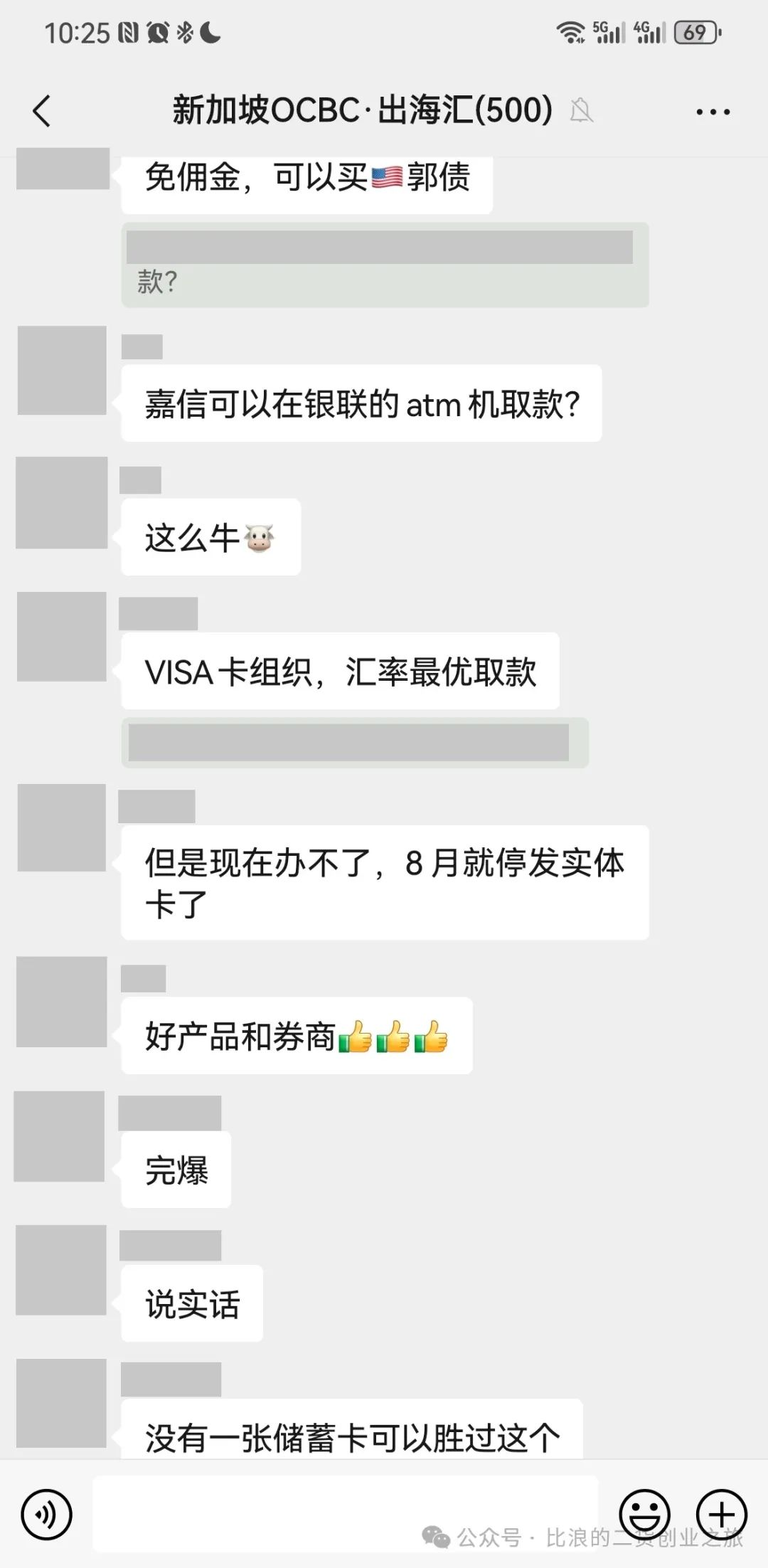768x1568 pixels.
Task: Select the 嘉信可以在银联的atm机取款 message
Action: (x=361, y=403)
